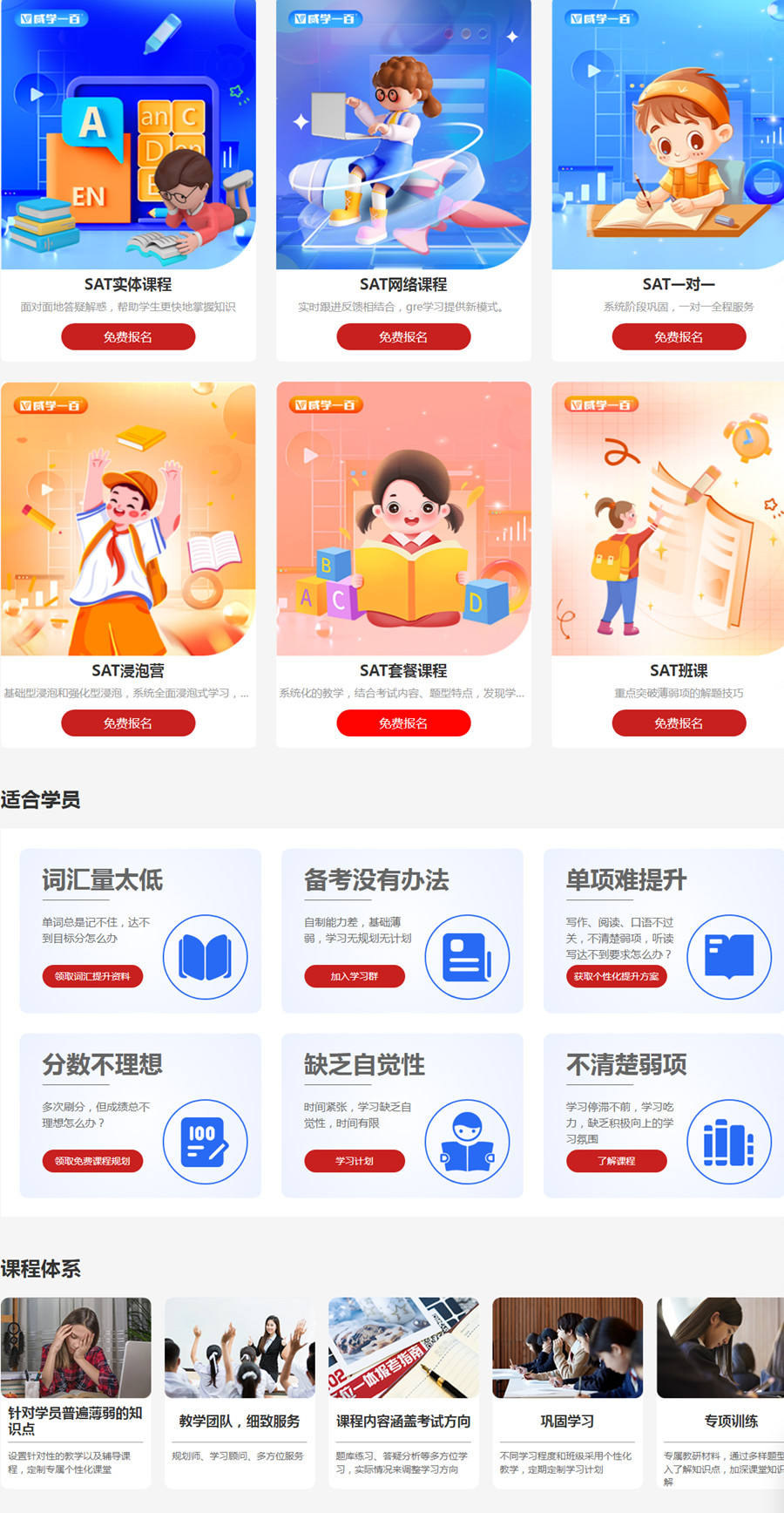Sign up for SAT网络课程

[403, 336]
